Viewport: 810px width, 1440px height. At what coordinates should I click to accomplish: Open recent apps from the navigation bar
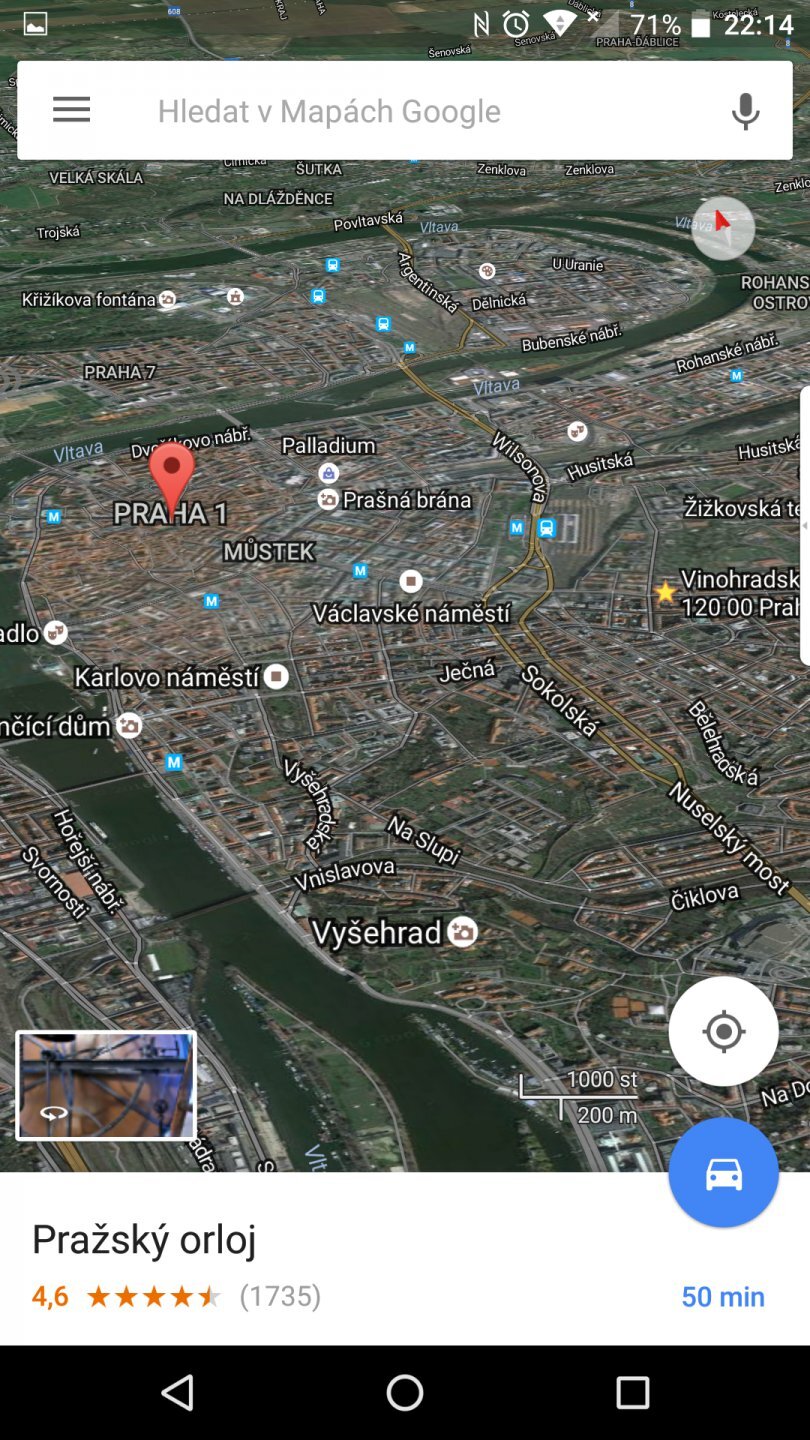[x=632, y=1392]
